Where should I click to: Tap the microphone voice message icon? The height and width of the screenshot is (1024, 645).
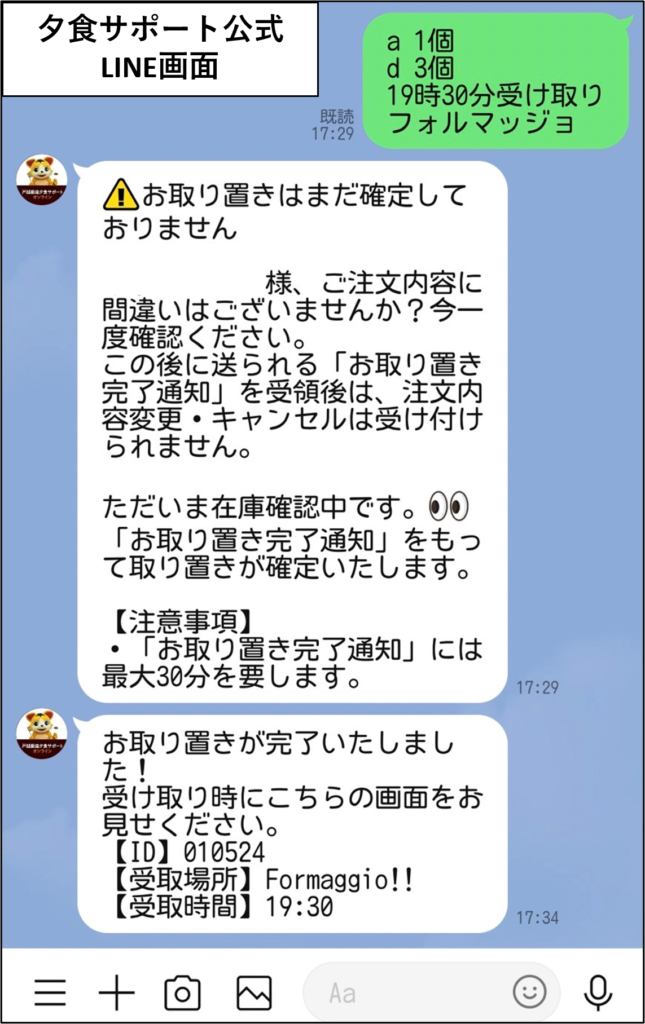point(598,991)
